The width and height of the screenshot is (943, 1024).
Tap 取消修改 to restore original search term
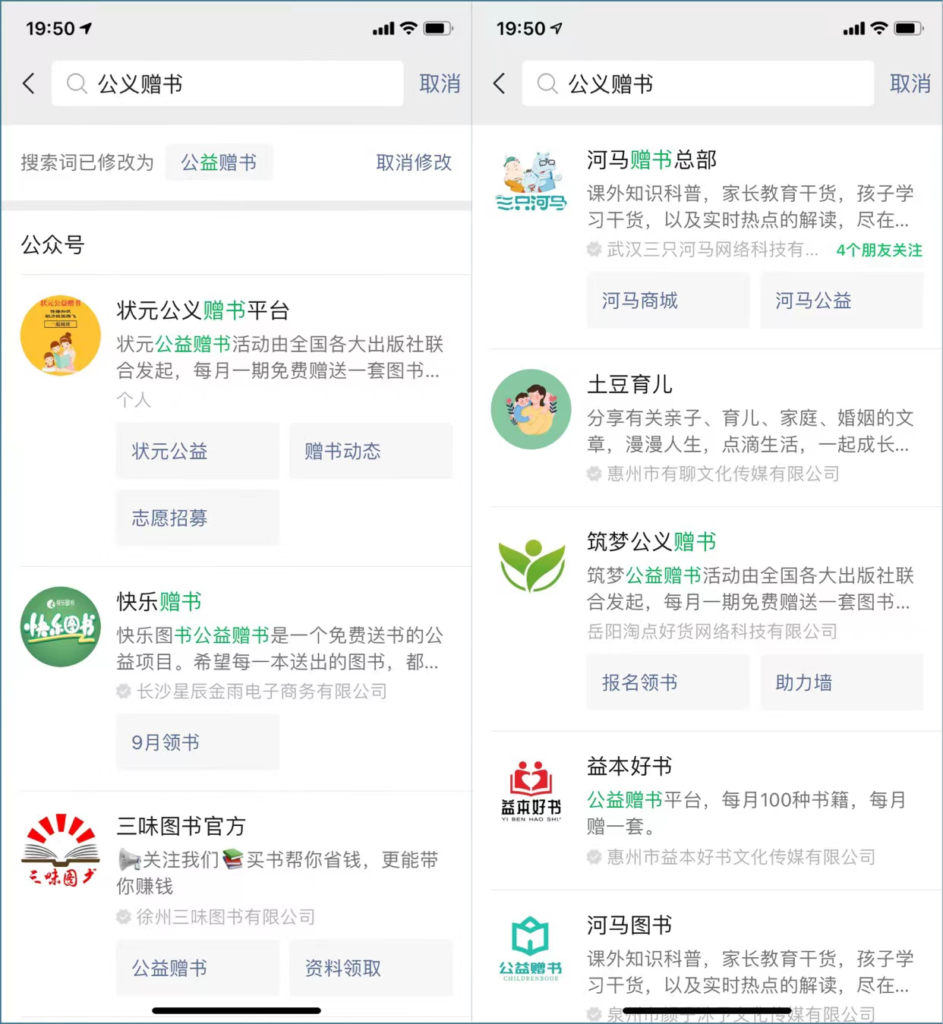tap(414, 162)
